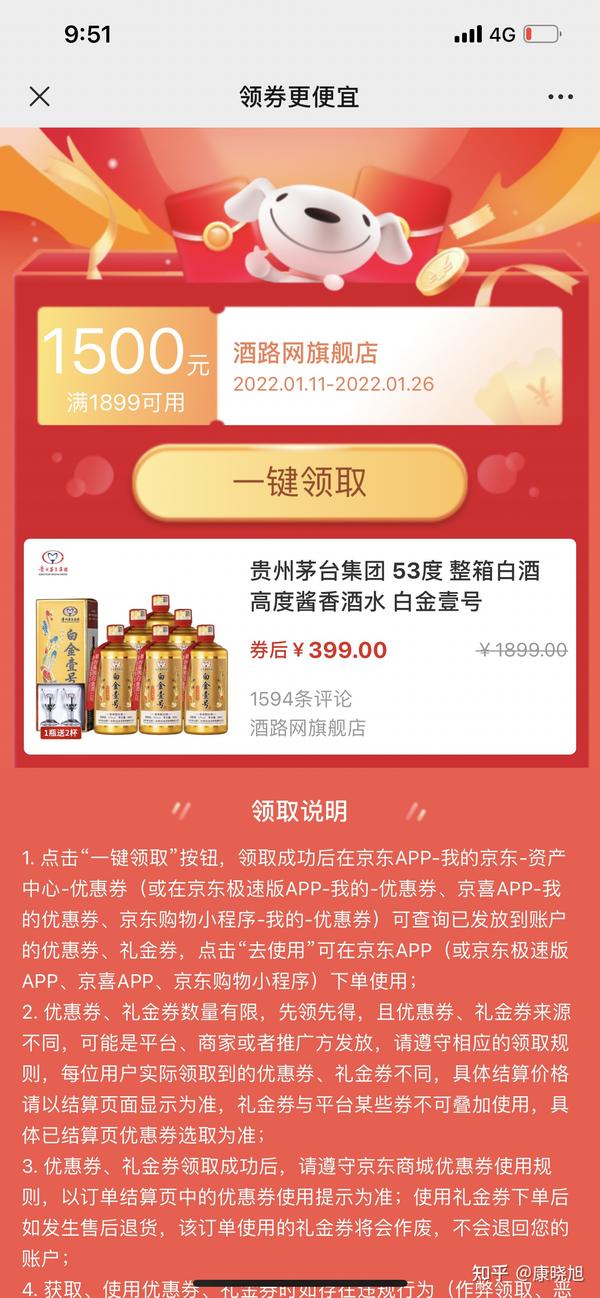600x1298 pixels.
Task: Close the 领券更便宜 page
Action: pos(40,97)
